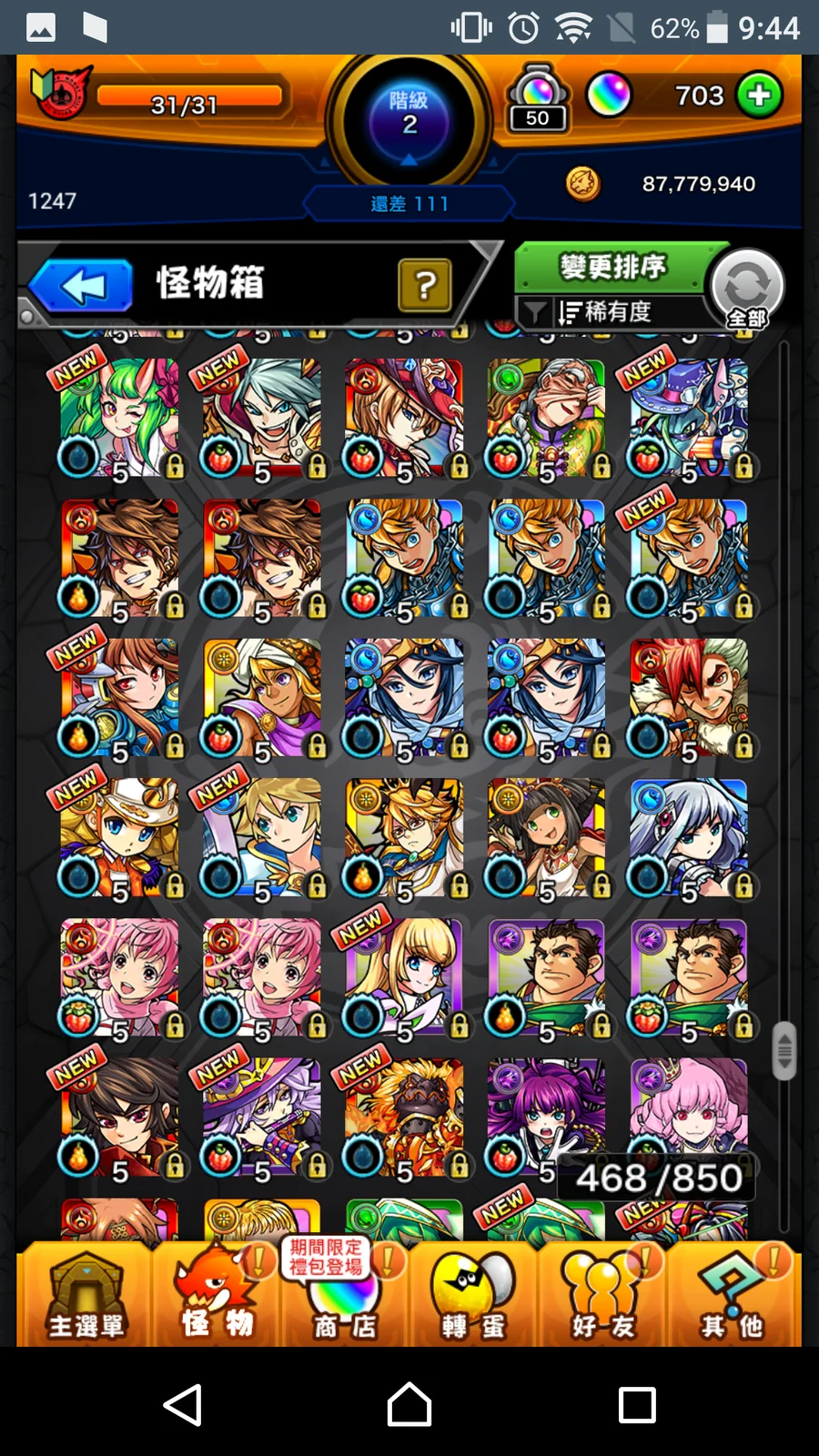
Task: Switch to the 轉蛋 gacha tab
Action: 473,1296
